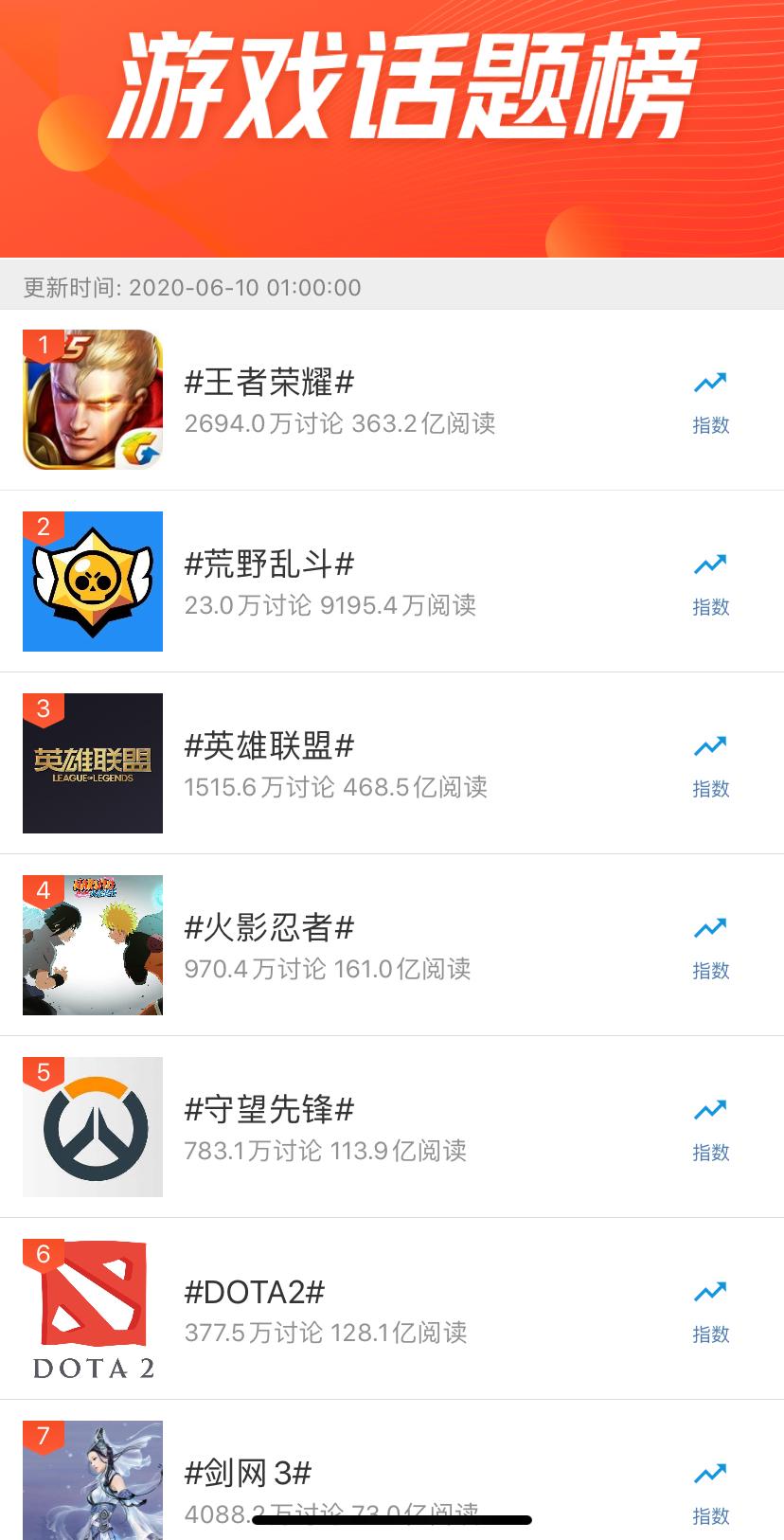784x1540 pixels.
Task: Tap the 指数 index for 剑网3
Action: (x=710, y=1493)
